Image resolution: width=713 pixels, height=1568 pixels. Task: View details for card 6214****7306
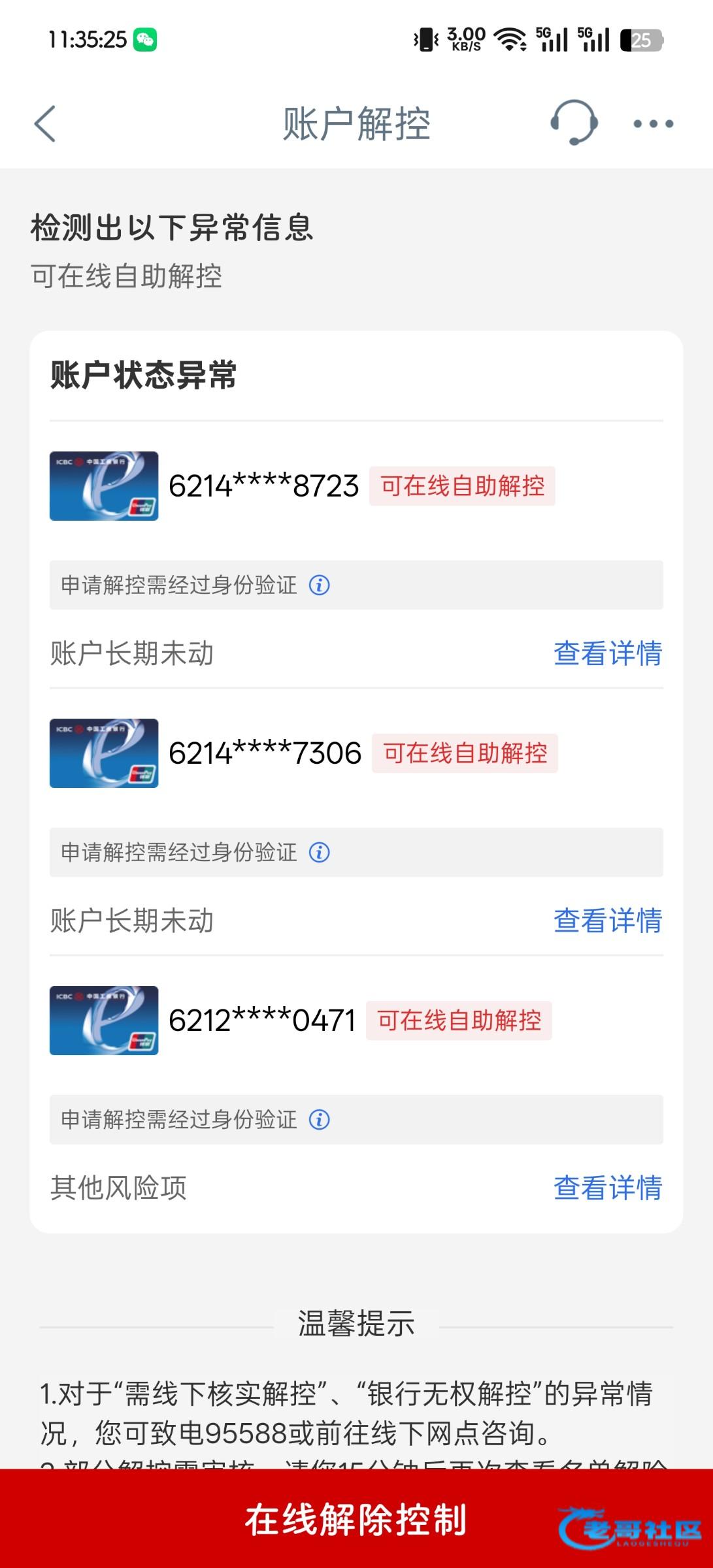pos(607,921)
